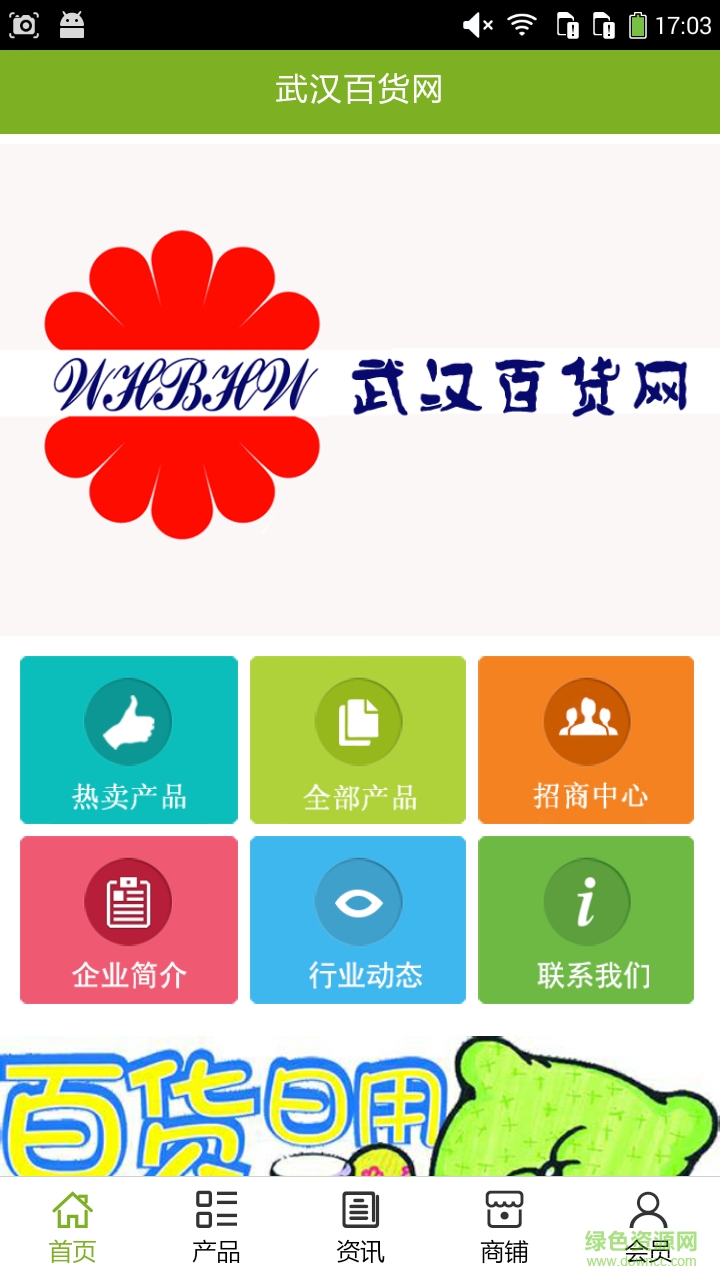720x1280 pixels.
Task: Tap the document icon for 资讯
Action: [x=359, y=1208]
